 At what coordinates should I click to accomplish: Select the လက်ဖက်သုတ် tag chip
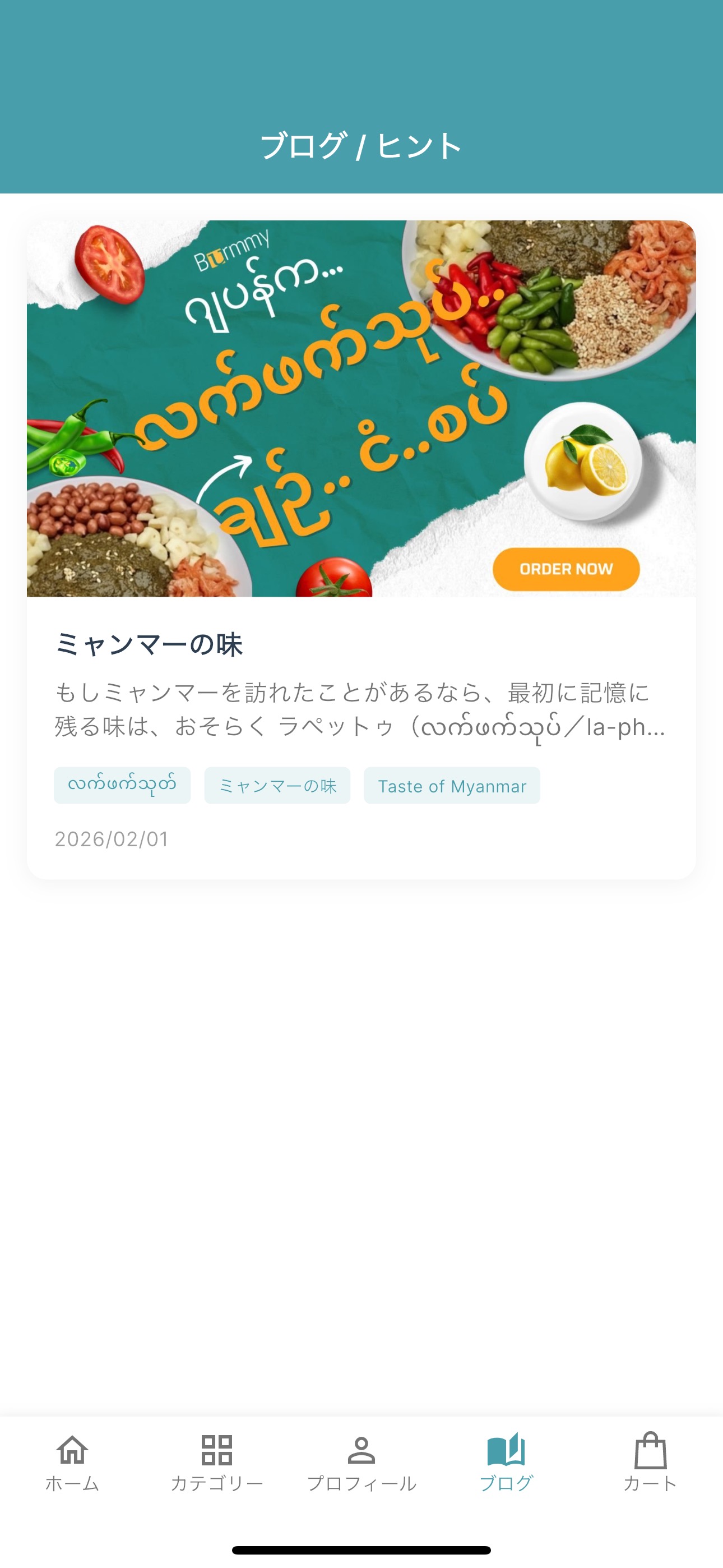(122, 785)
